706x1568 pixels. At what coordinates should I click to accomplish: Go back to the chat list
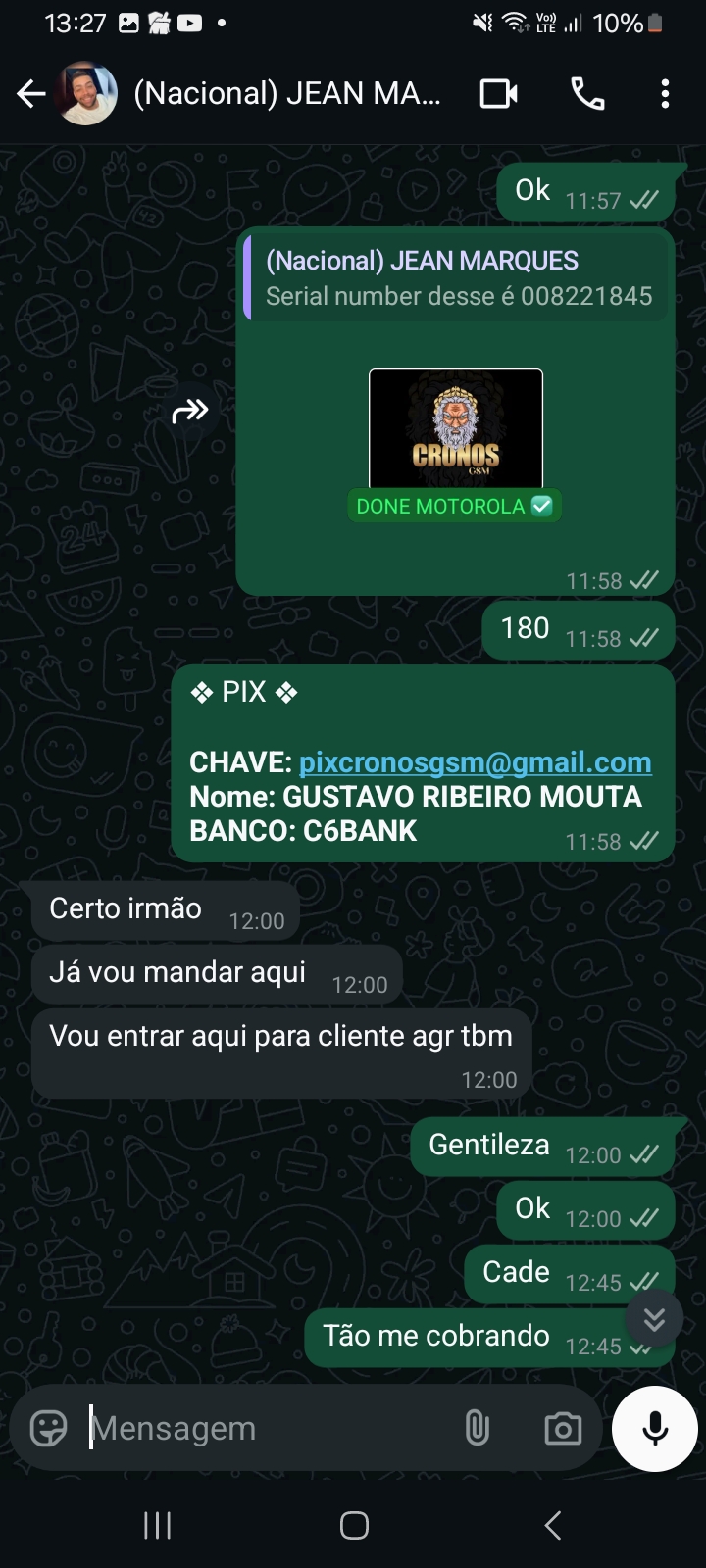31,94
